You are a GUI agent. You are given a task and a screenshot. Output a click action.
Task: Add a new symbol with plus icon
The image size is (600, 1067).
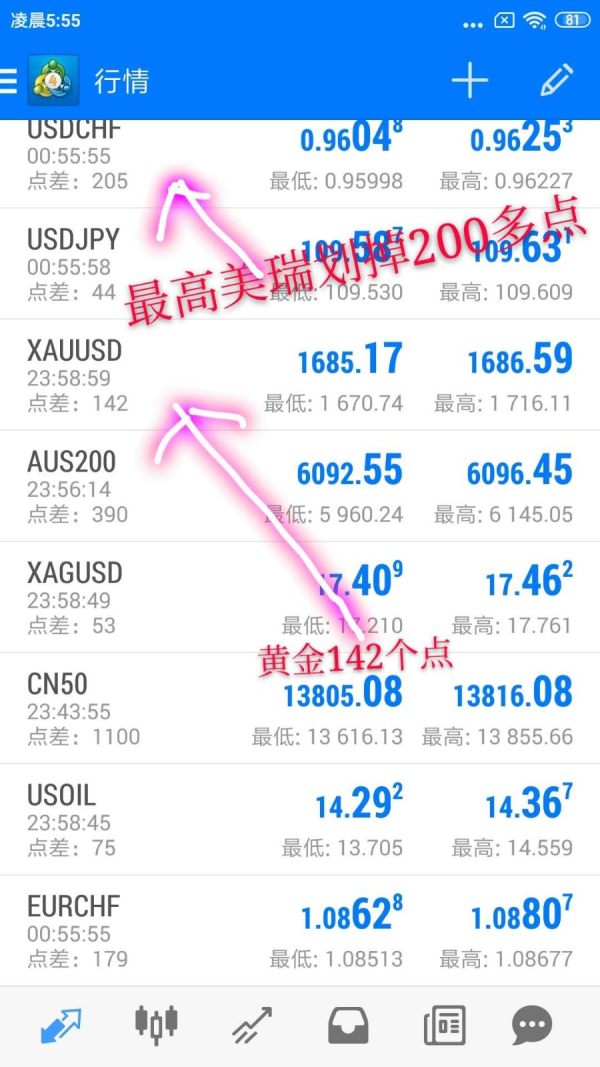(469, 81)
